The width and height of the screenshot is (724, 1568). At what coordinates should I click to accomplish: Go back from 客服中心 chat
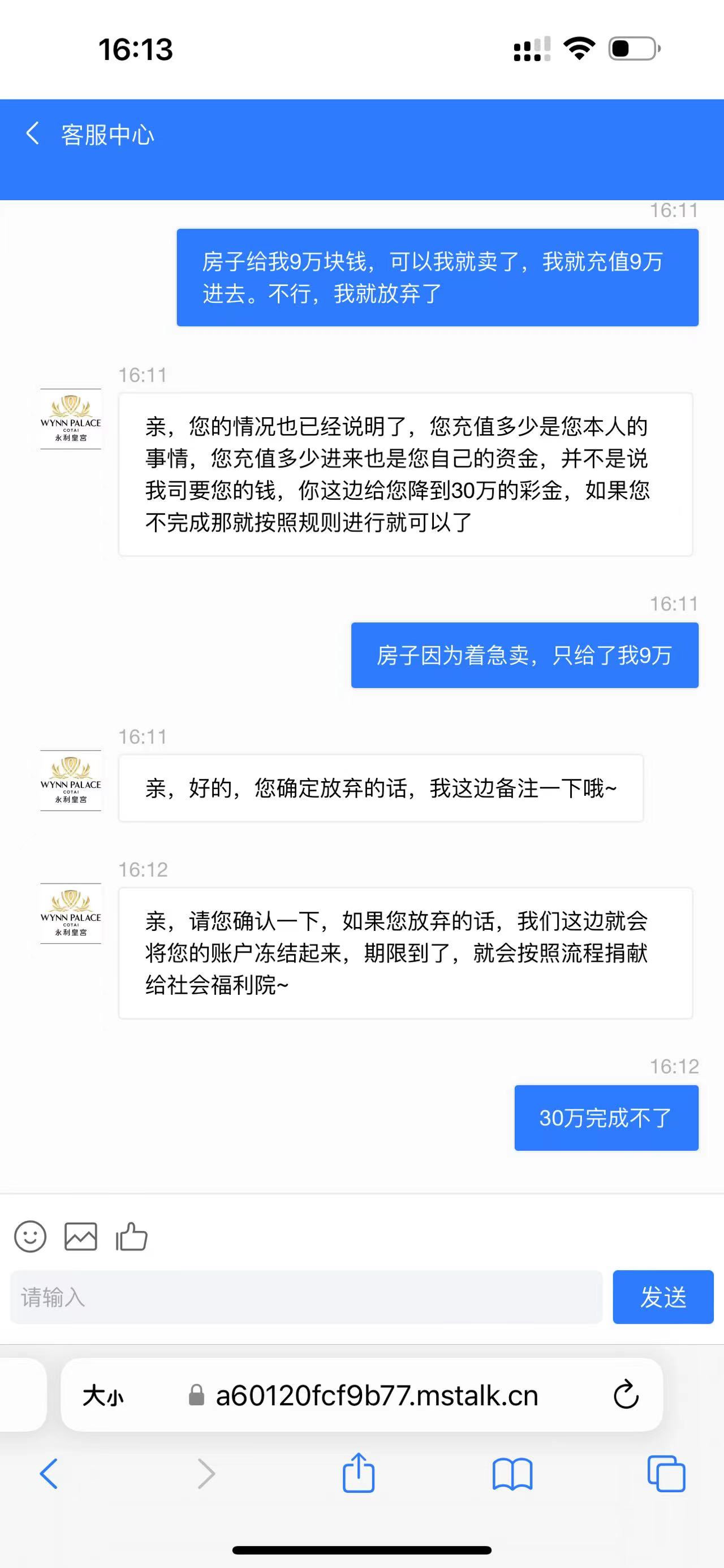33,133
